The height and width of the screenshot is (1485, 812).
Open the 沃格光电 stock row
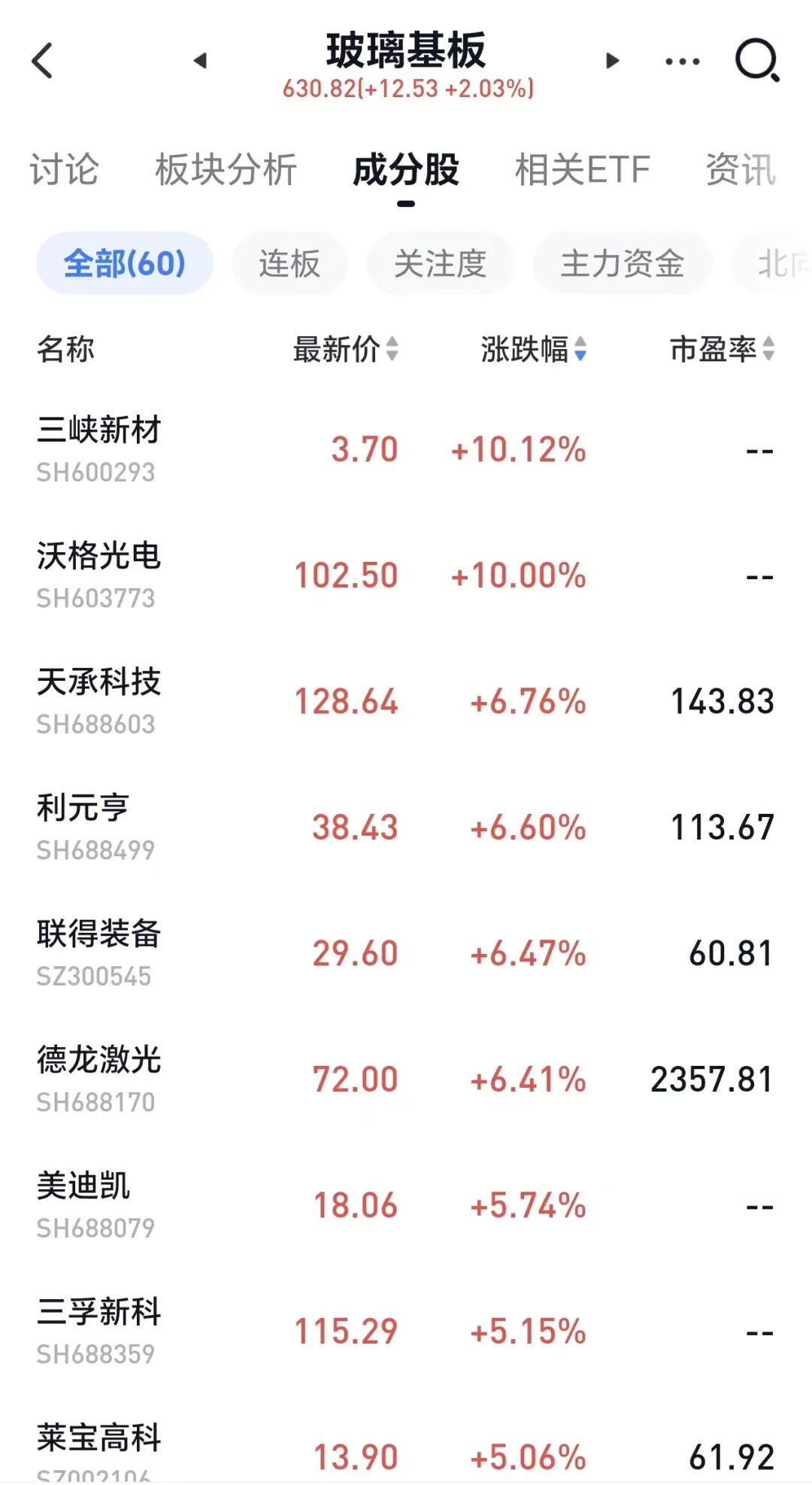click(x=406, y=575)
